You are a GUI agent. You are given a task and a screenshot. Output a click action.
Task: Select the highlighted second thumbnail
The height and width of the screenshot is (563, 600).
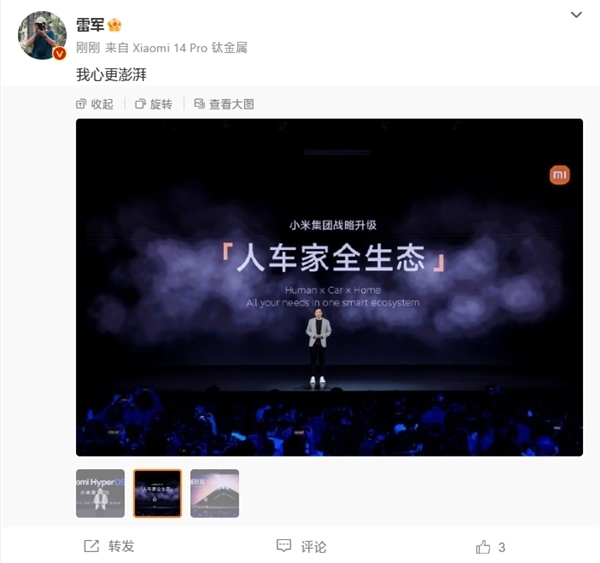coord(157,493)
